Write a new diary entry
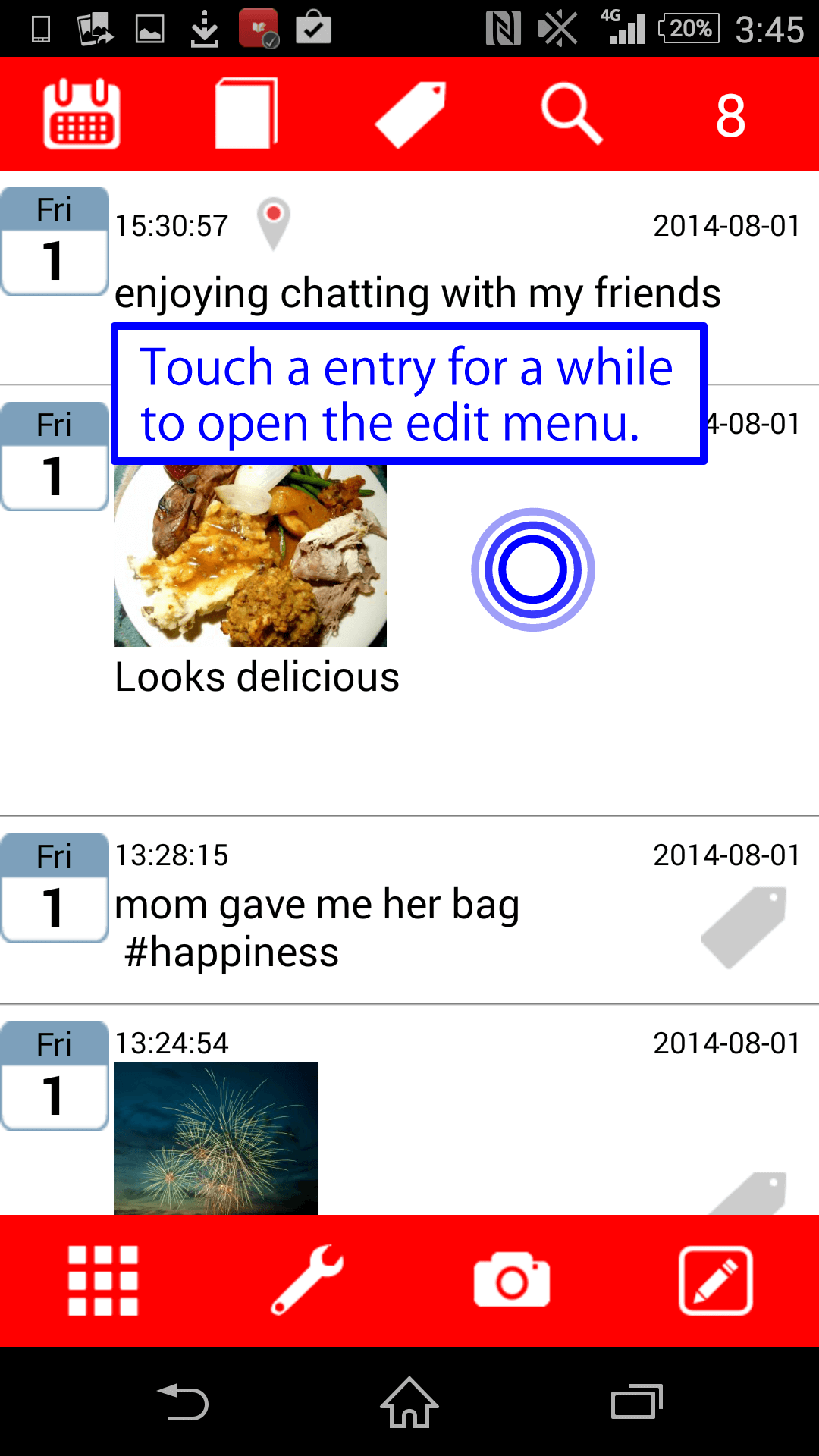This screenshot has width=819, height=1456. pyautogui.click(x=716, y=1280)
